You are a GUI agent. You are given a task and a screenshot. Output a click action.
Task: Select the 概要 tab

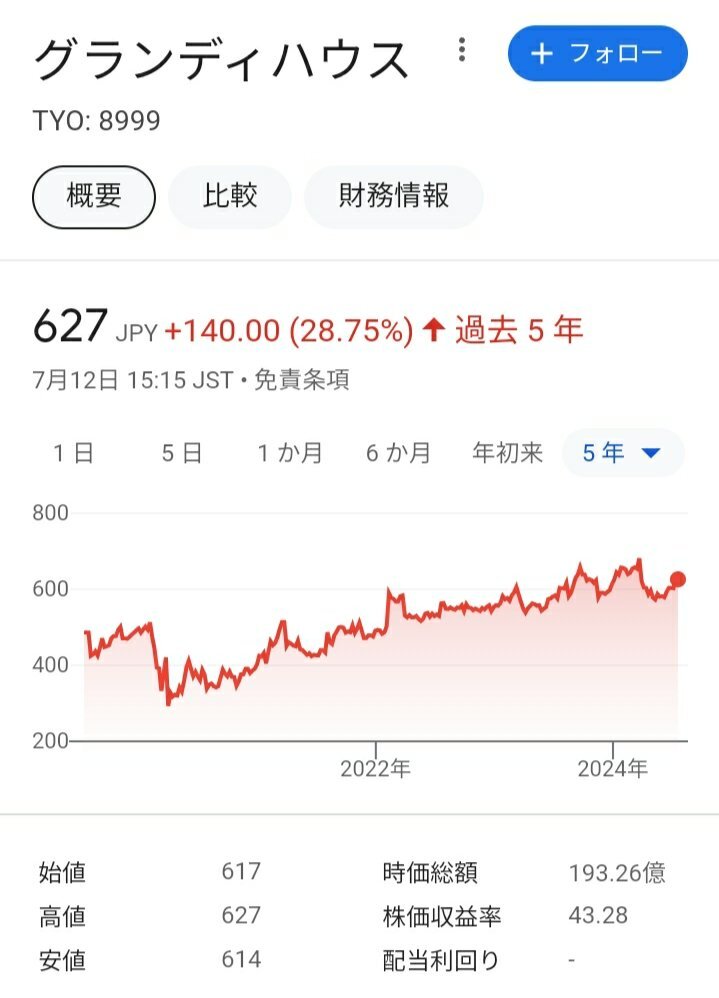94,196
